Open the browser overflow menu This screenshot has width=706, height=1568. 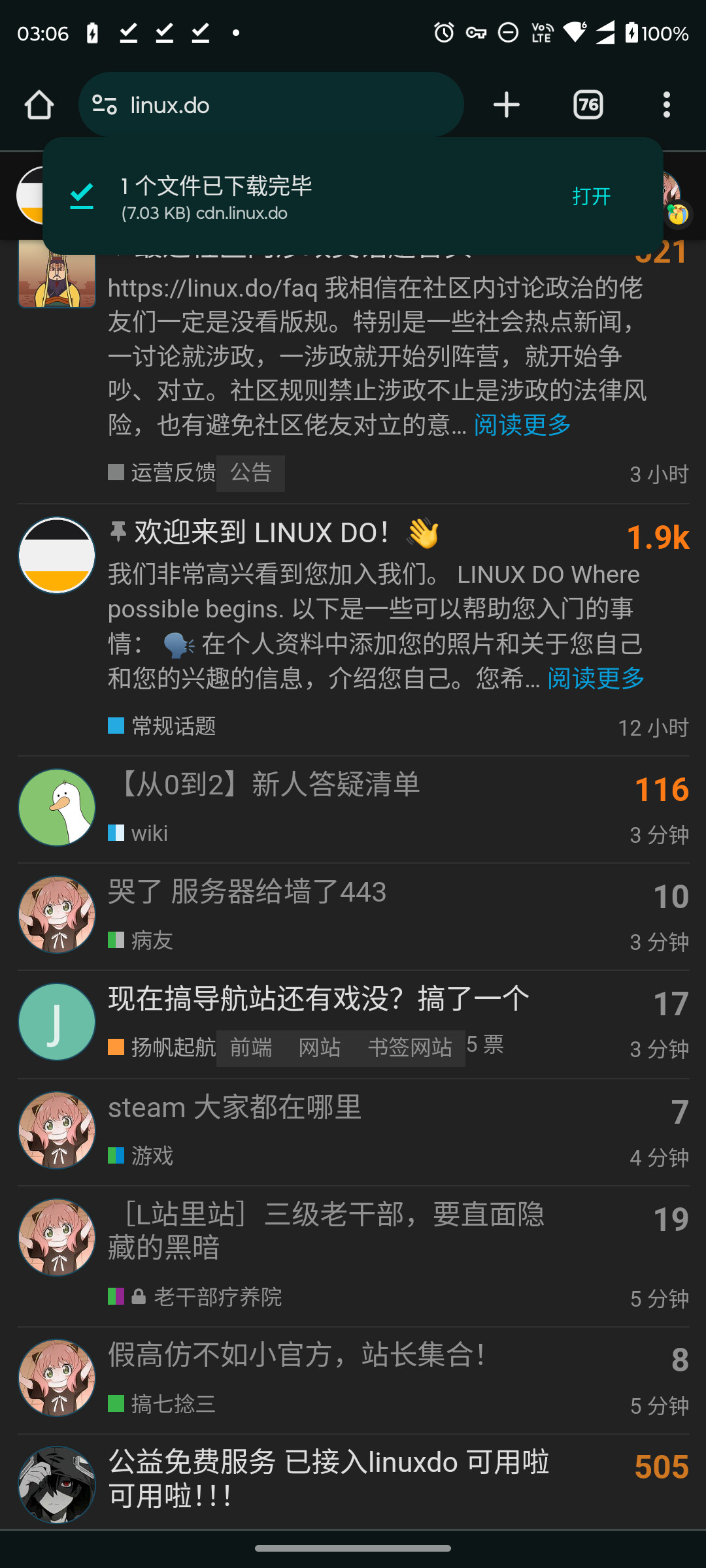(666, 105)
